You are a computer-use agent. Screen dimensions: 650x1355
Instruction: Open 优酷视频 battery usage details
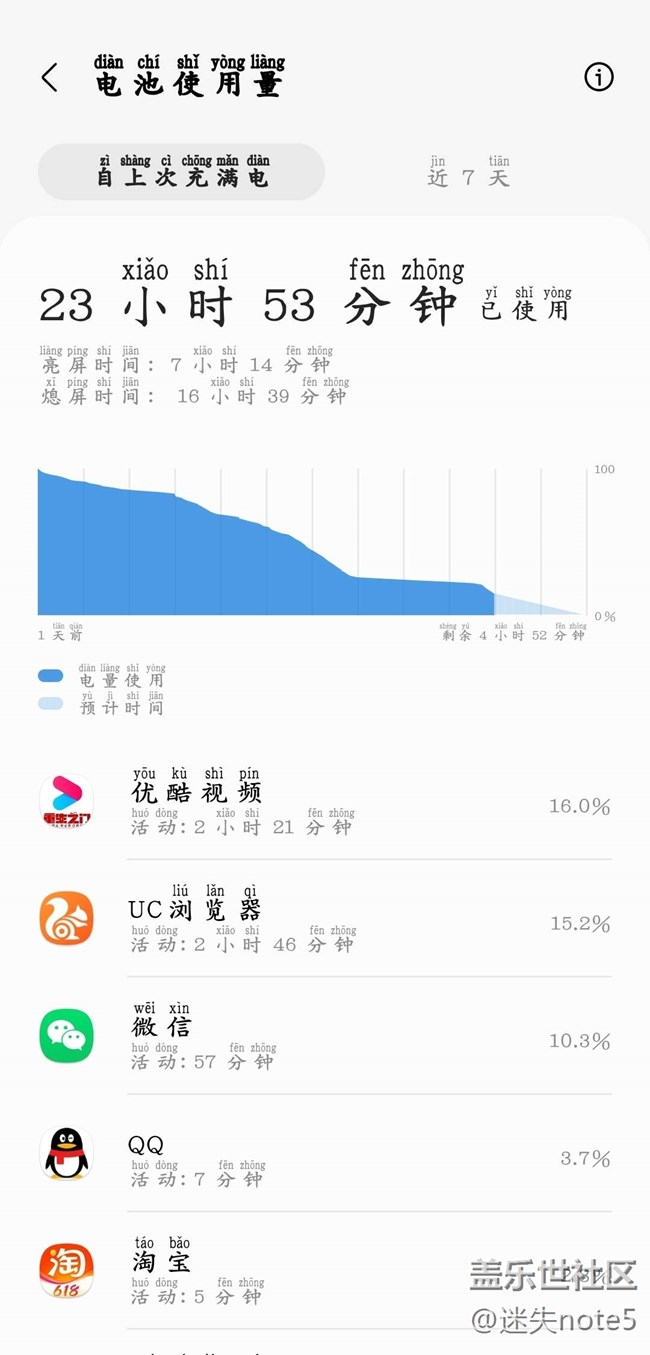325,802
